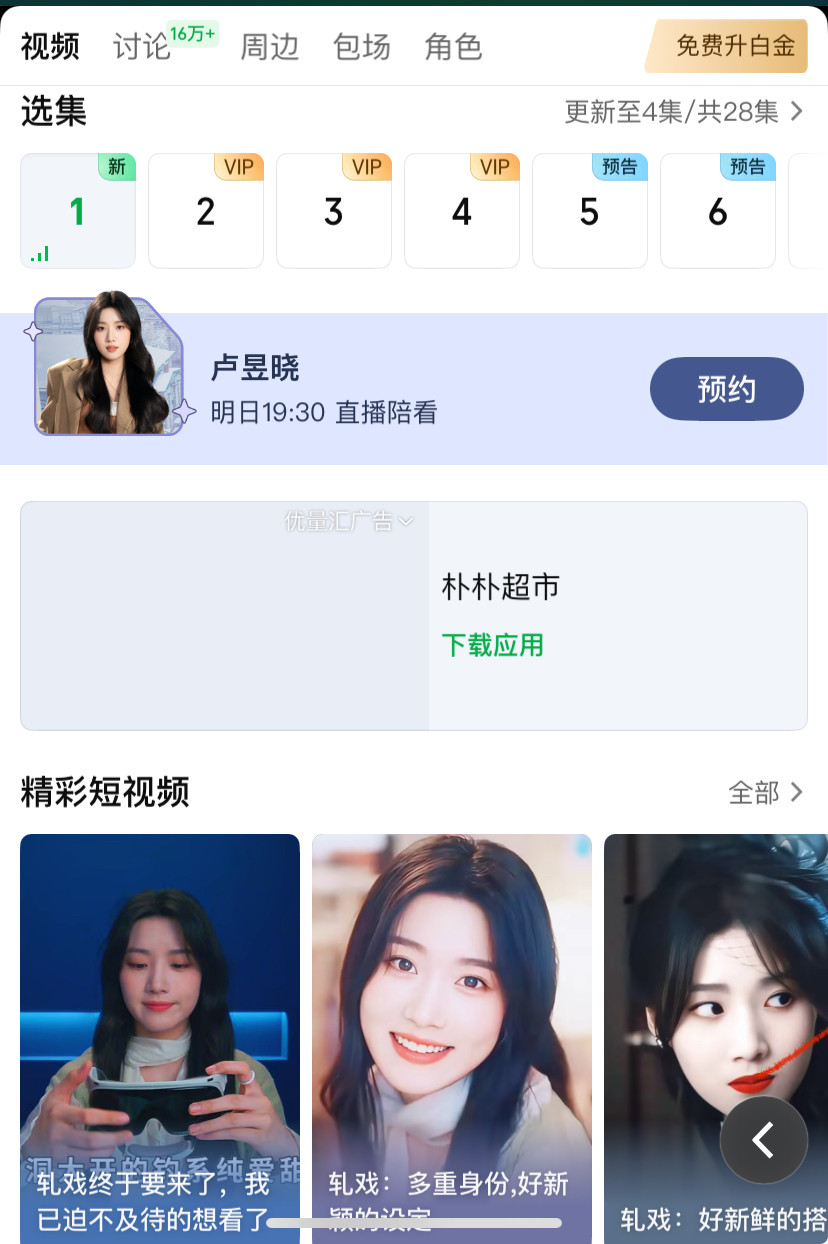Switch to the 周边 tab
This screenshot has height=1244, width=828.
click(269, 47)
